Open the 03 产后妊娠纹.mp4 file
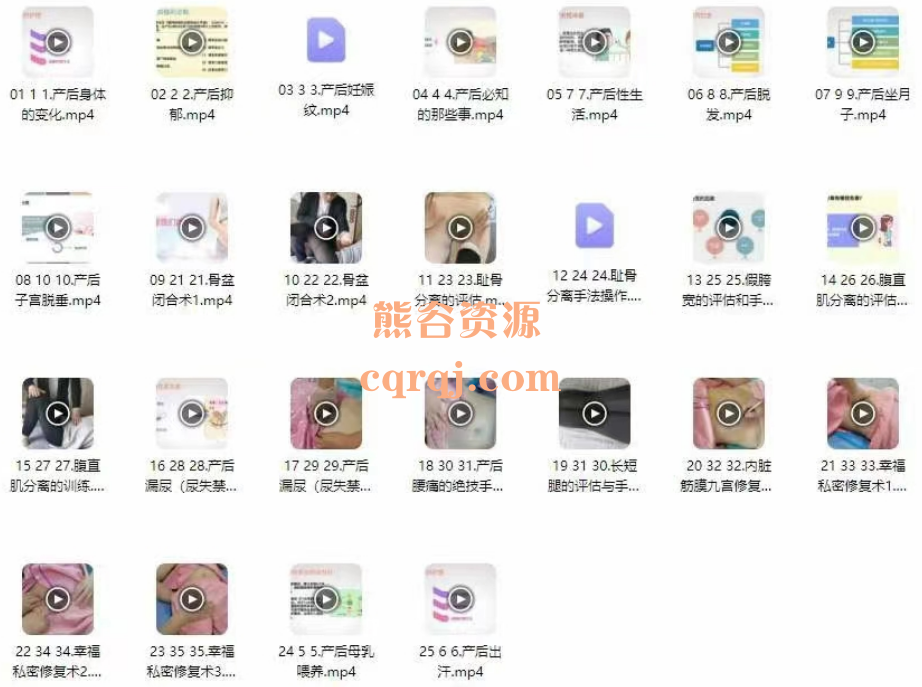This screenshot has width=922, height=687. [x=326, y=42]
